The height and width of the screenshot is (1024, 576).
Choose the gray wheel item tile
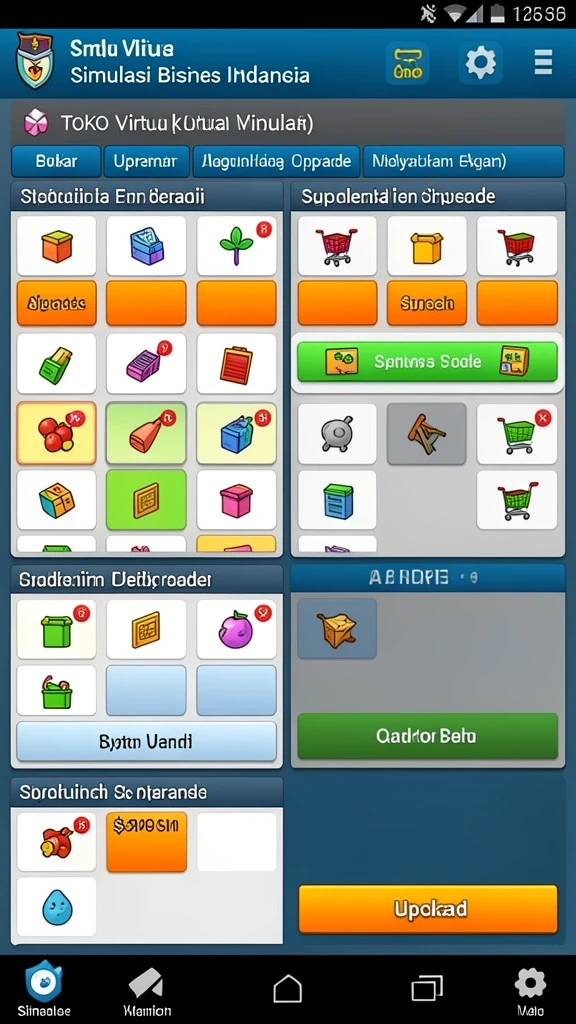(x=337, y=433)
